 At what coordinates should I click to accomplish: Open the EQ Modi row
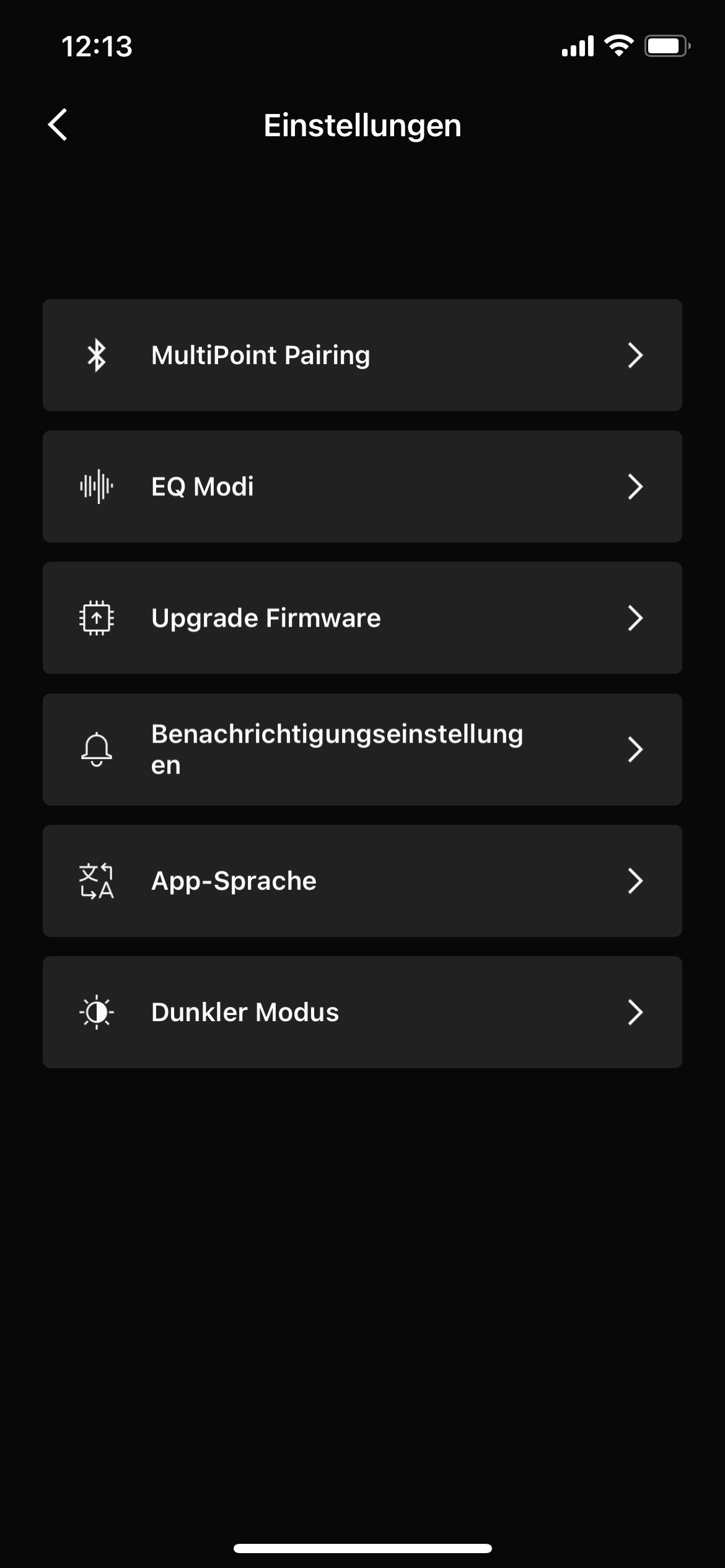pos(362,487)
